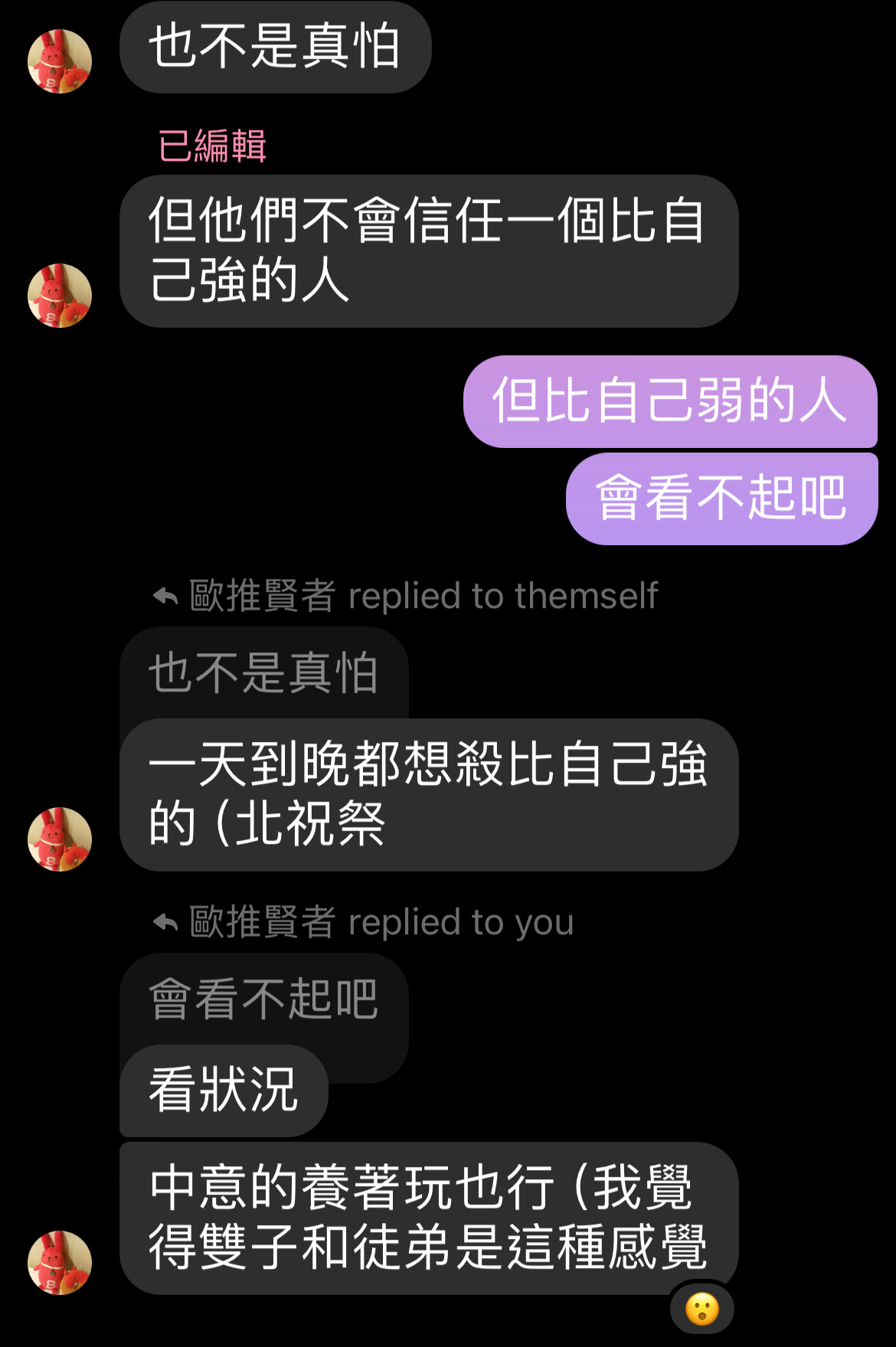
Task: Open the surprised emoji reaction on the last message
Action: point(701,1309)
